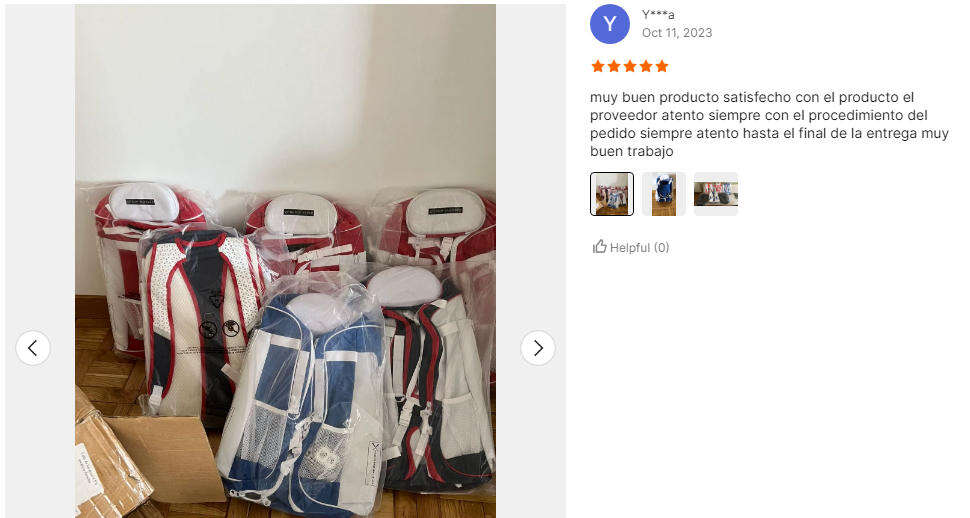Show the previous review photo
The width and height of the screenshot is (970, 518).
click(x=33, y=348)
